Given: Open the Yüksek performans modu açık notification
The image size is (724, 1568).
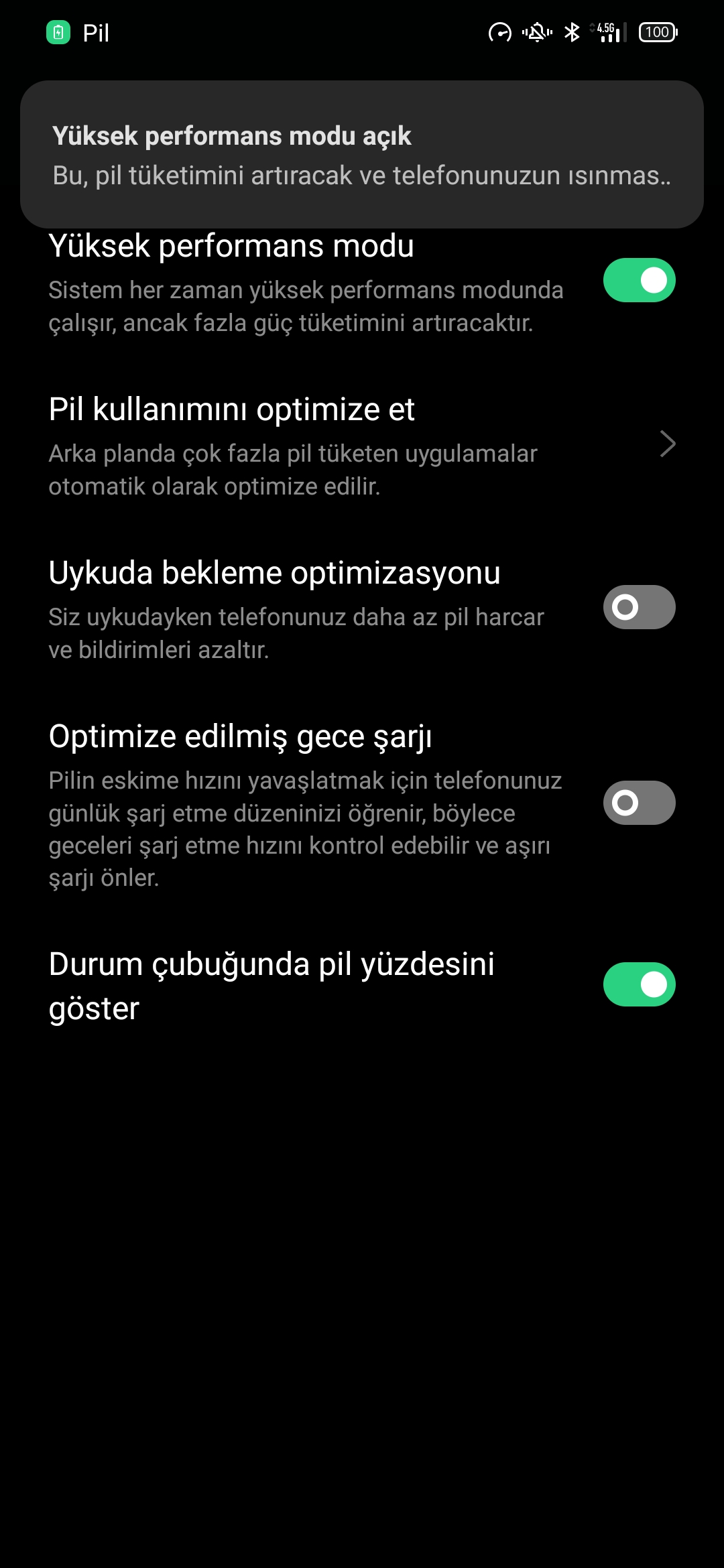Looking at the screenshot, I should pos(362,155).
